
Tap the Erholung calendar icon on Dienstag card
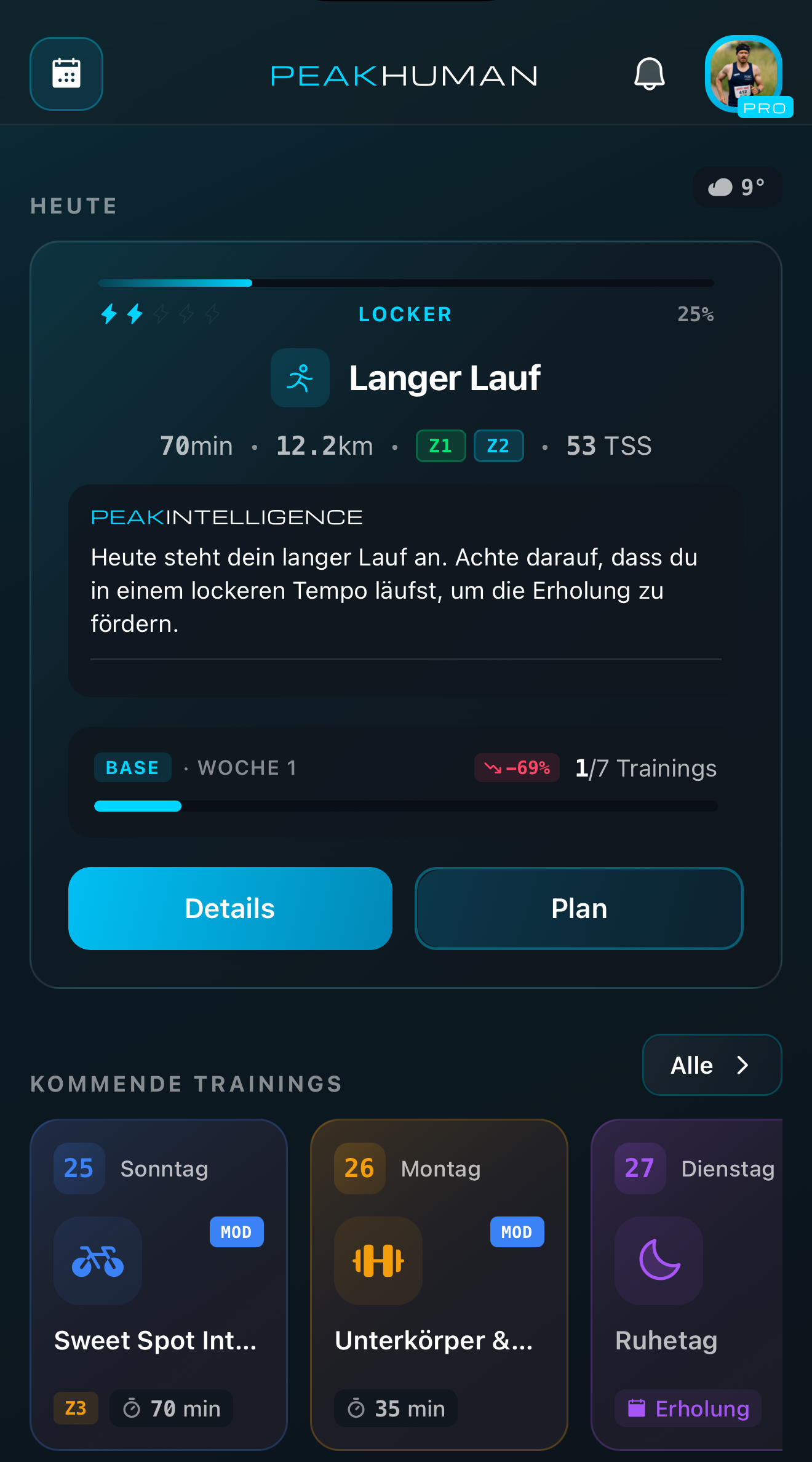(636, 1408)
